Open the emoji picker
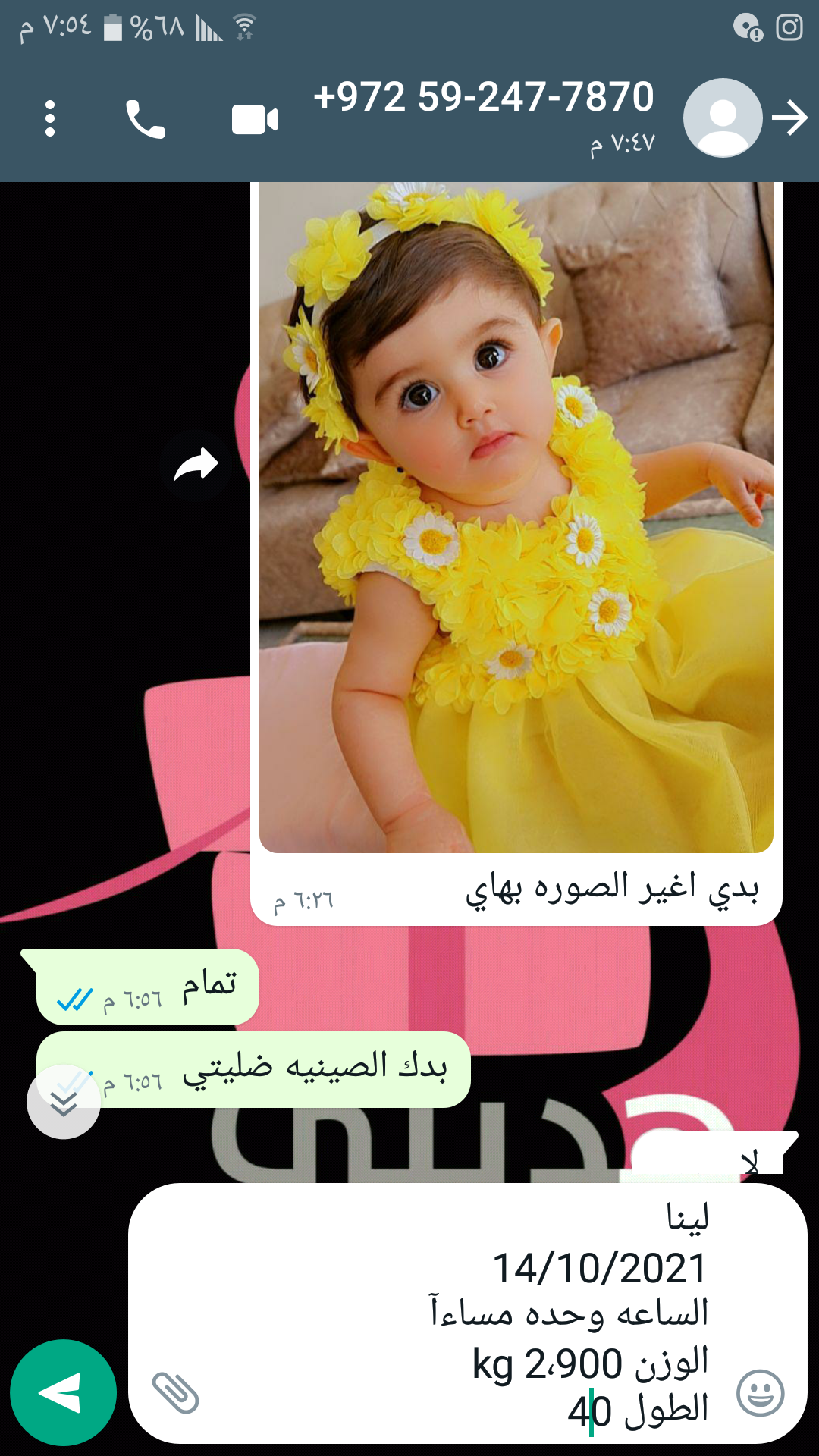 pyautogui.click(x=761, y=1393)
